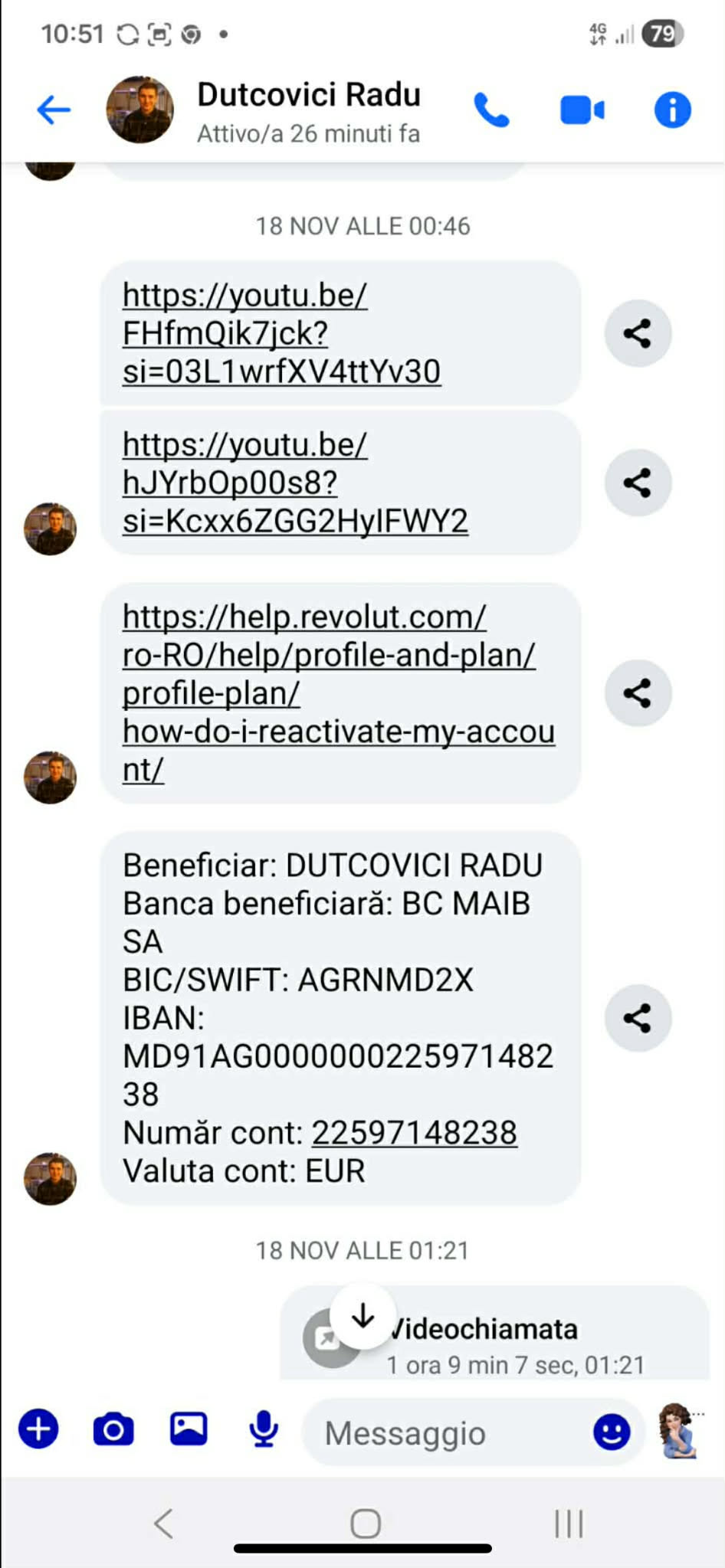Share the bank details message
This screenshot has width=725, height=1568.
tap(638, 1018)
